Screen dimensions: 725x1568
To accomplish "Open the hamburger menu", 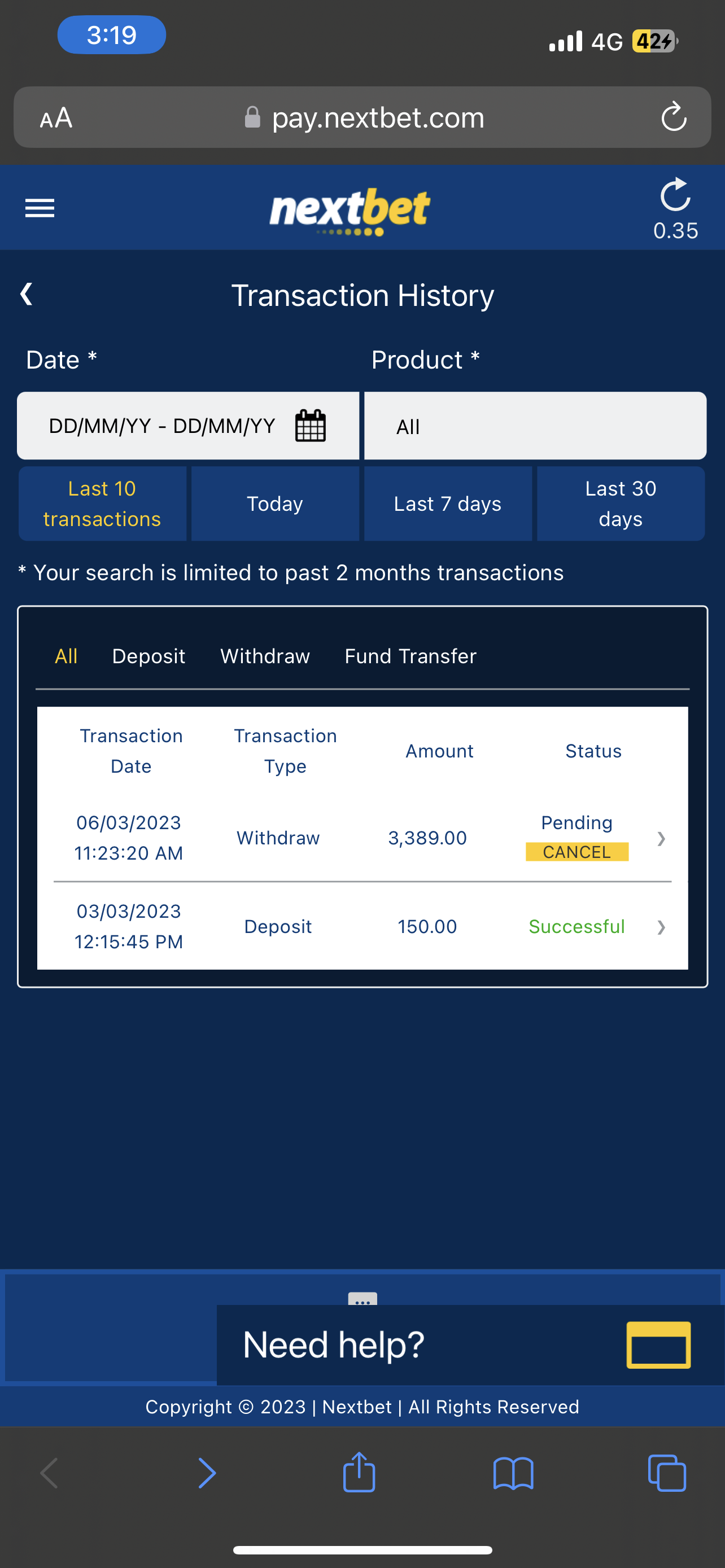I will (40, 208).
